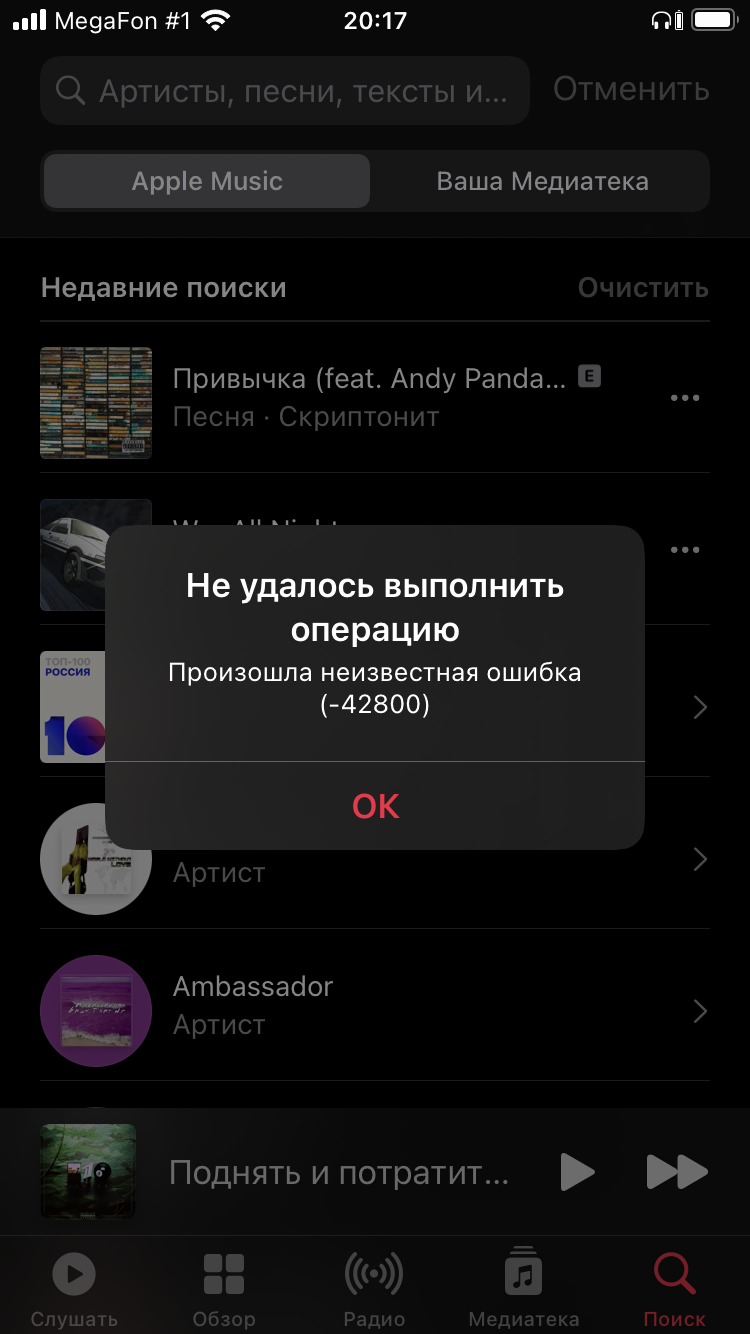Tap the search field for artists and songs

pyautogui.click(x=285, y=91)
